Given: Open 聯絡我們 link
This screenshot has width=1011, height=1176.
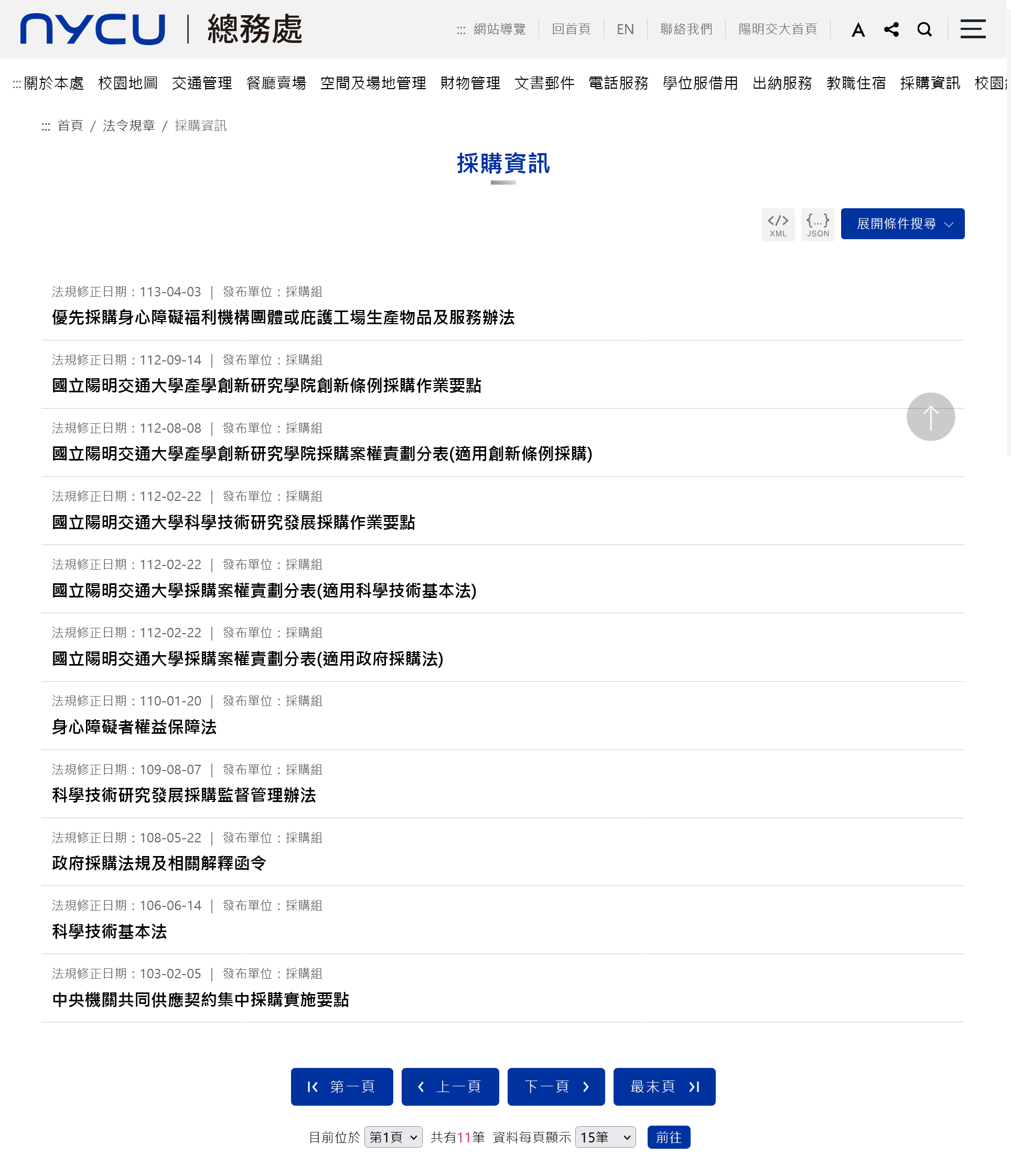Looking at the screenshot, I should [686, 29].
